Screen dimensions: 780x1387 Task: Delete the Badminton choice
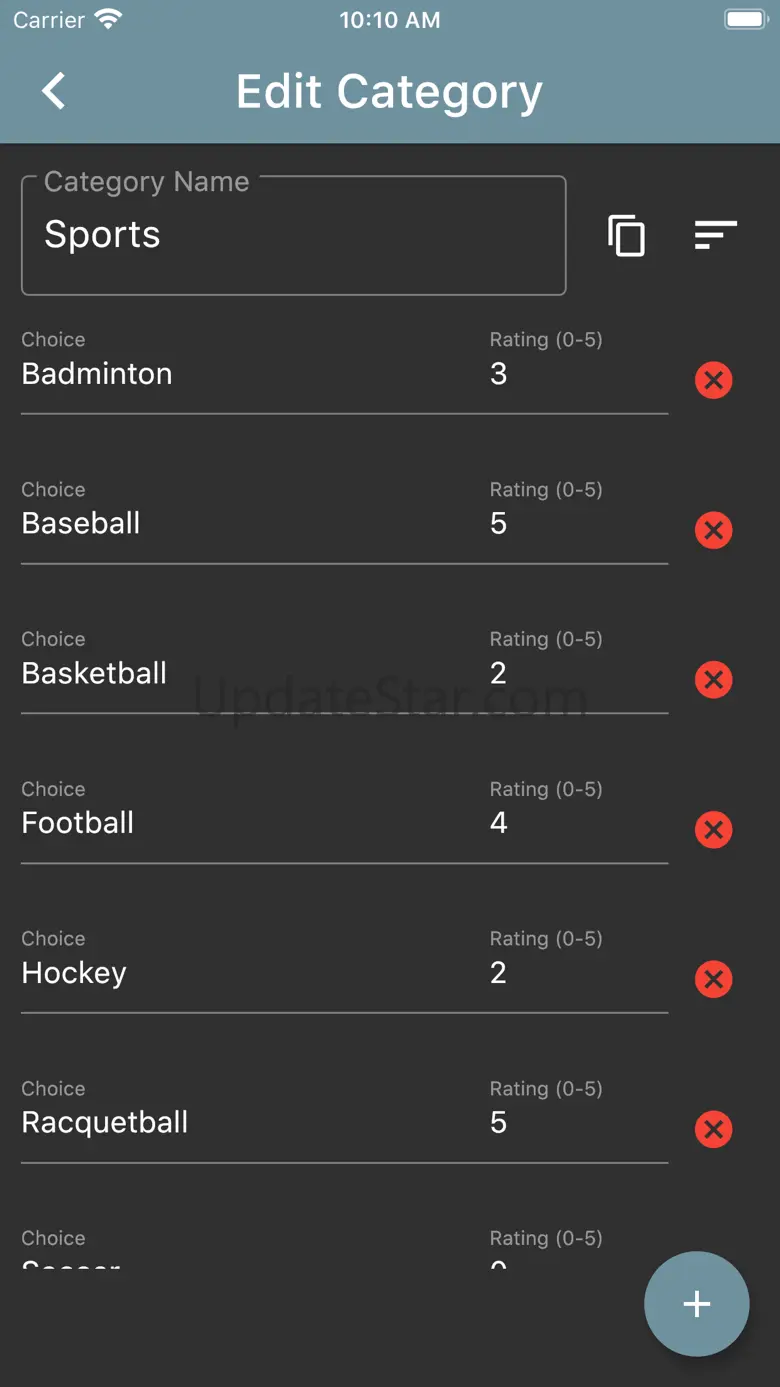(x=713, y=380)
